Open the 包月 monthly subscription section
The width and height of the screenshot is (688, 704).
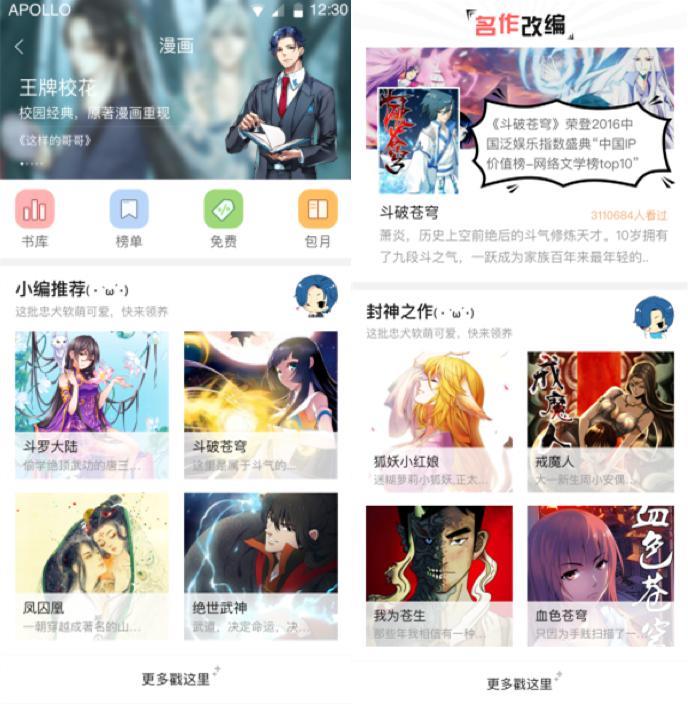pyautogui.click(x=317, y=218)
